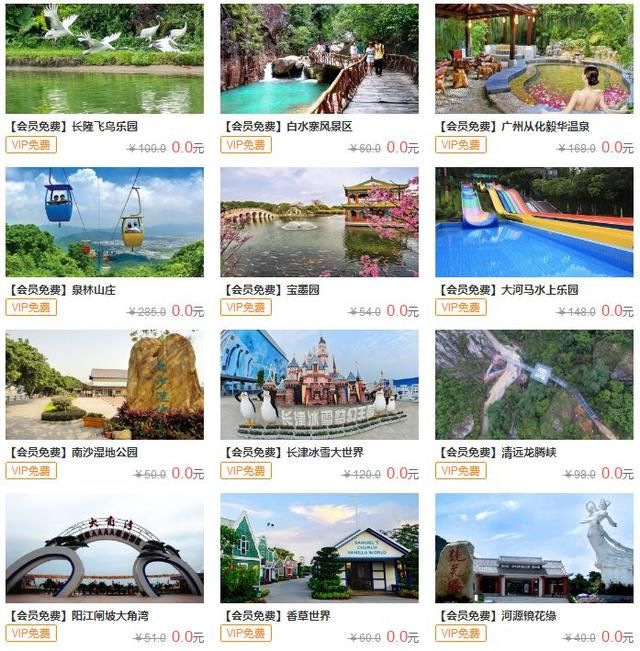Tap VIP免费 badge under 长隆飞鸟乐园
Screen dimensions: 640x651
31,145
